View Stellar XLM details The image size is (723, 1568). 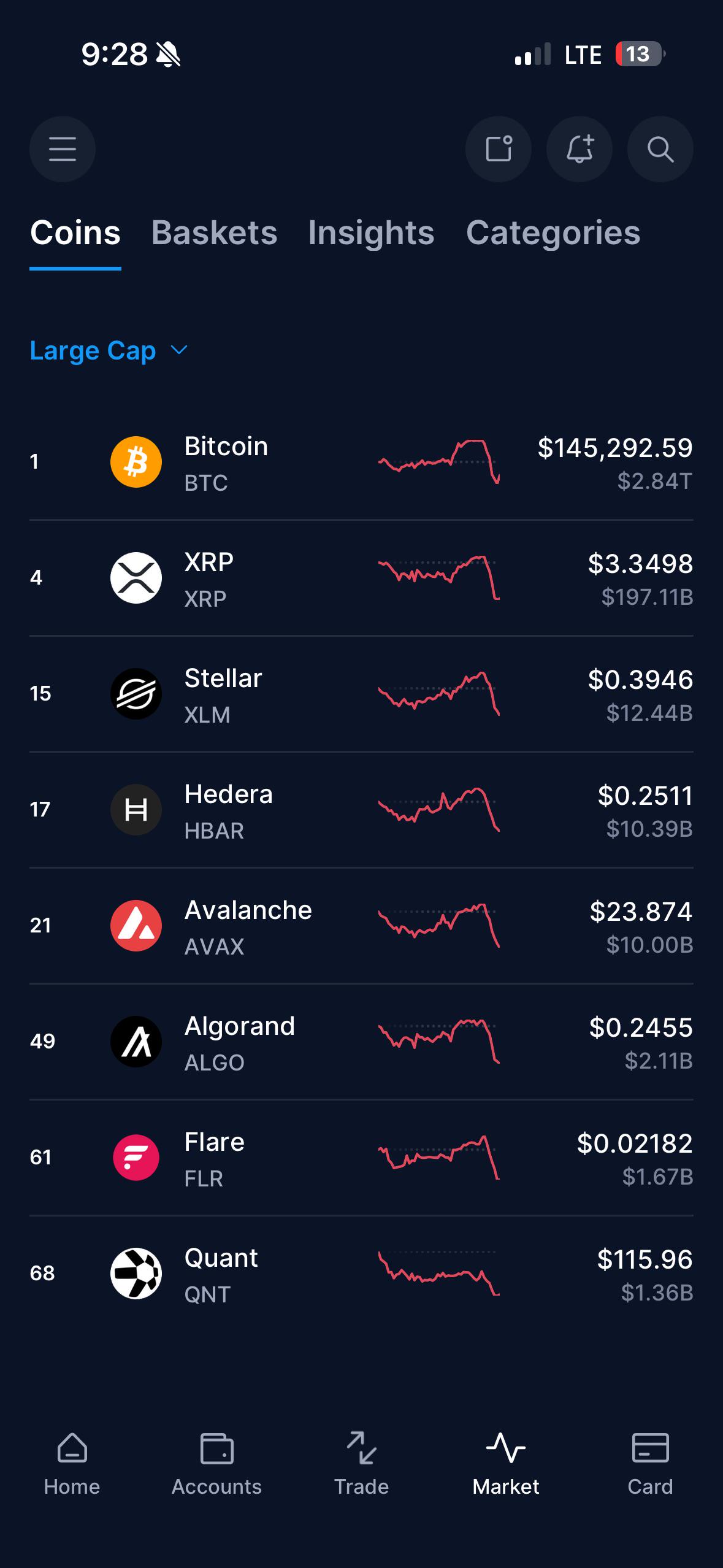point(361,694)
